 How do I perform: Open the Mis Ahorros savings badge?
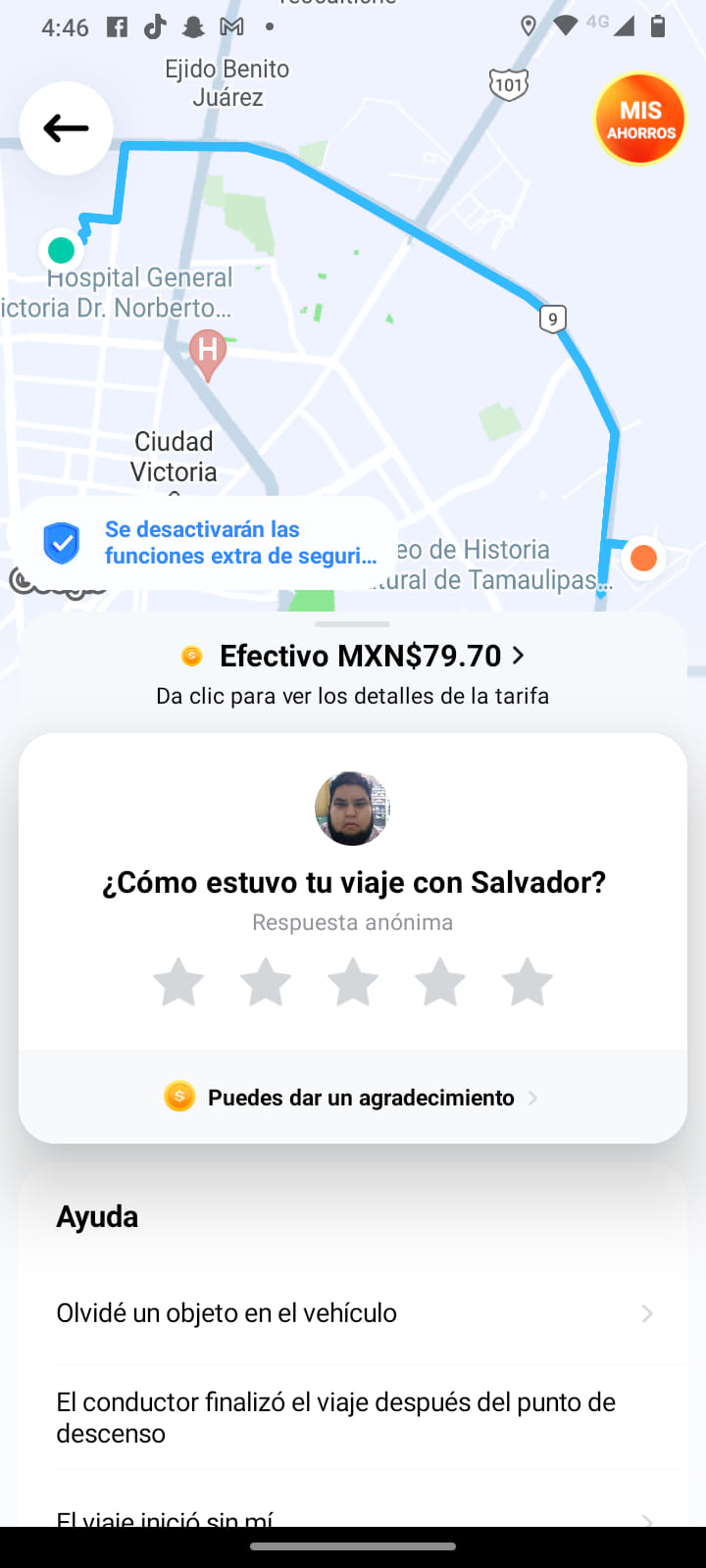640,120
